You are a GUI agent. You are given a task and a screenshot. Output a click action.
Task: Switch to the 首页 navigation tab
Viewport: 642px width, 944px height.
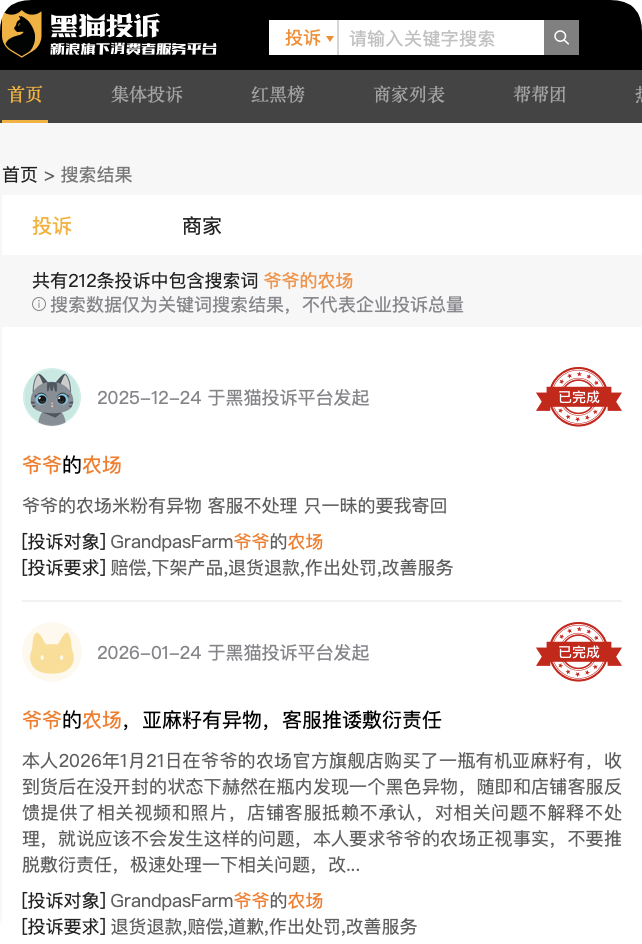point(25,95)
